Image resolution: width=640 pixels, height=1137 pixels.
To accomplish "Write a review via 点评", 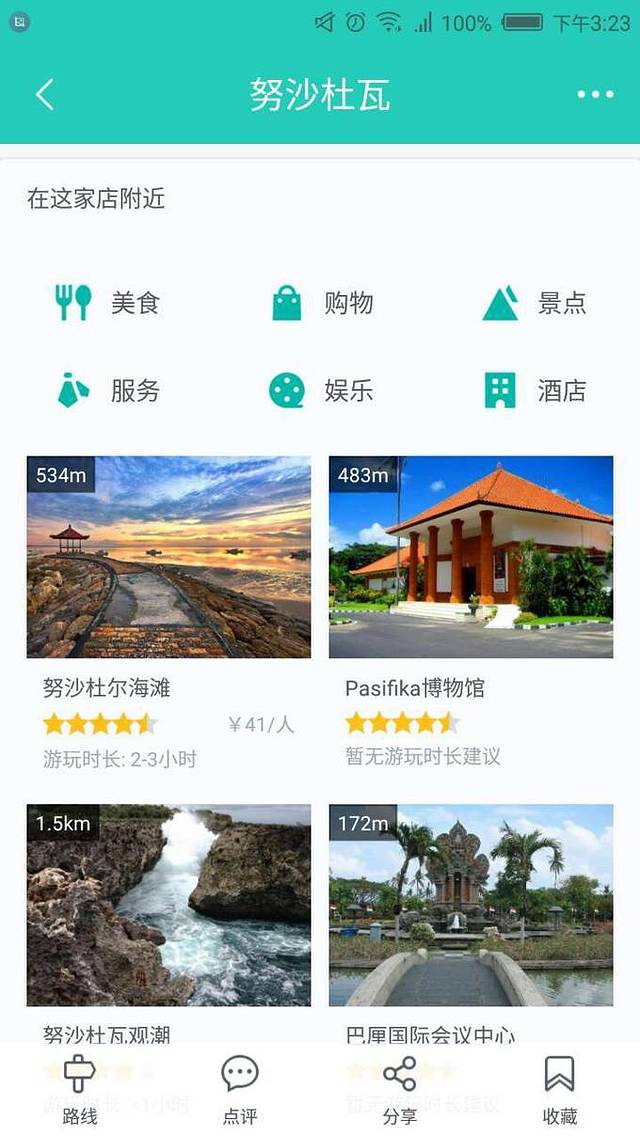I will 240,1089.
